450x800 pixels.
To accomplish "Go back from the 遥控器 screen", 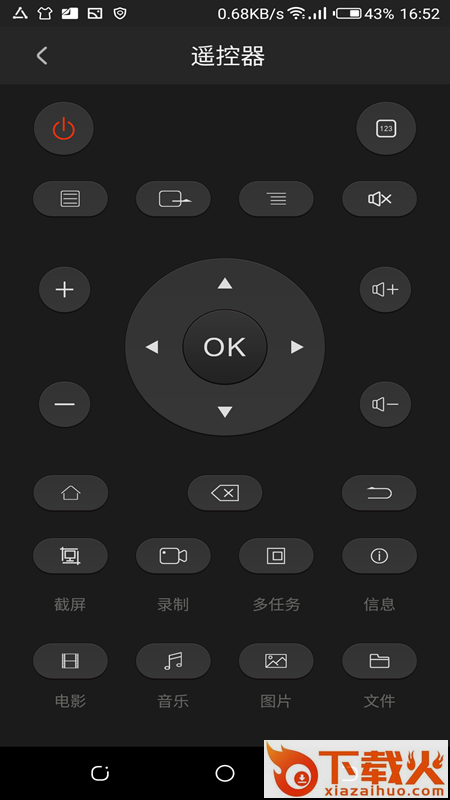I will [42, 56].
